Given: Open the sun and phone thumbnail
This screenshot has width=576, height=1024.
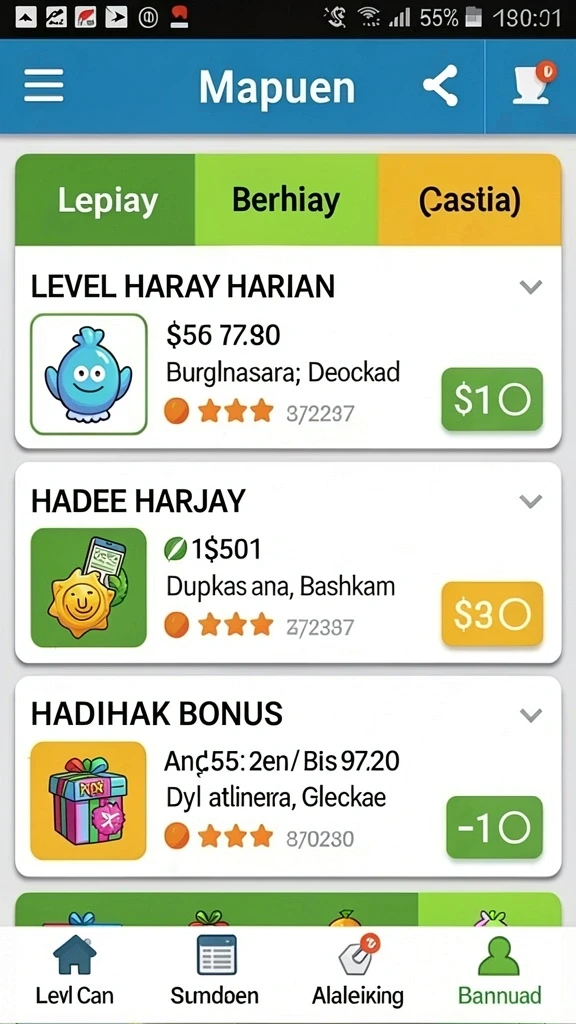Looking at the screenshot, I should click(x=89, y=588).
